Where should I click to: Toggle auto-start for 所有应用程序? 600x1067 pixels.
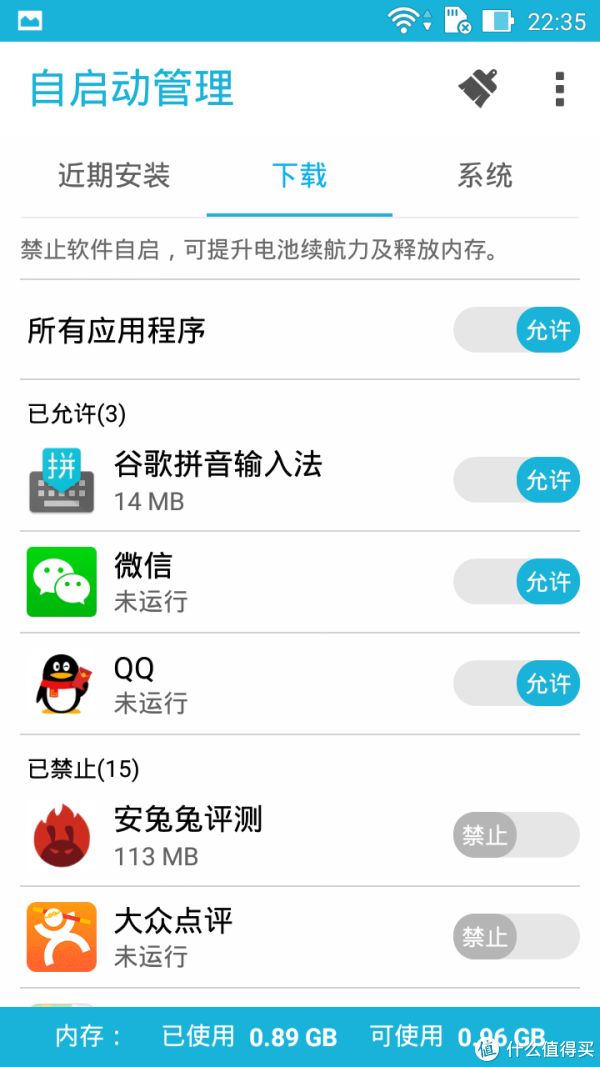[516, 330]
